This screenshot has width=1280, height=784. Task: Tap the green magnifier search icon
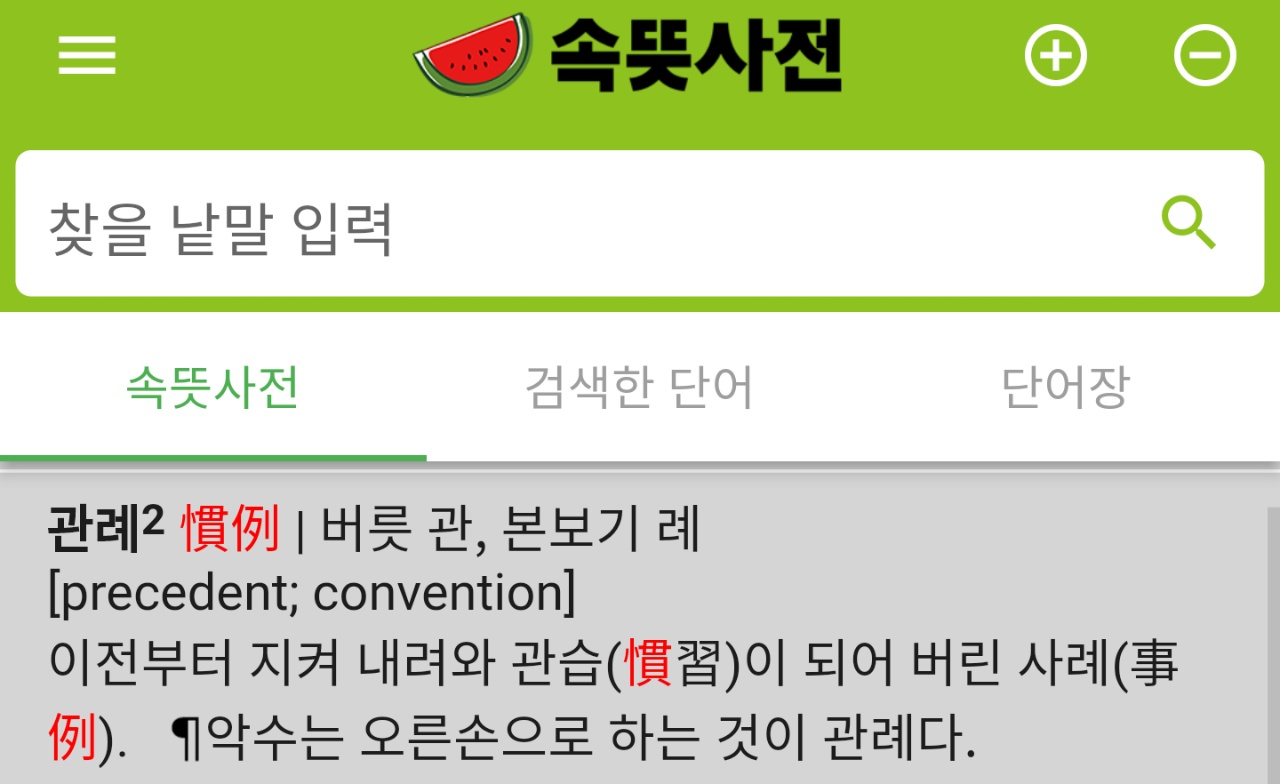coord(1189,225)
